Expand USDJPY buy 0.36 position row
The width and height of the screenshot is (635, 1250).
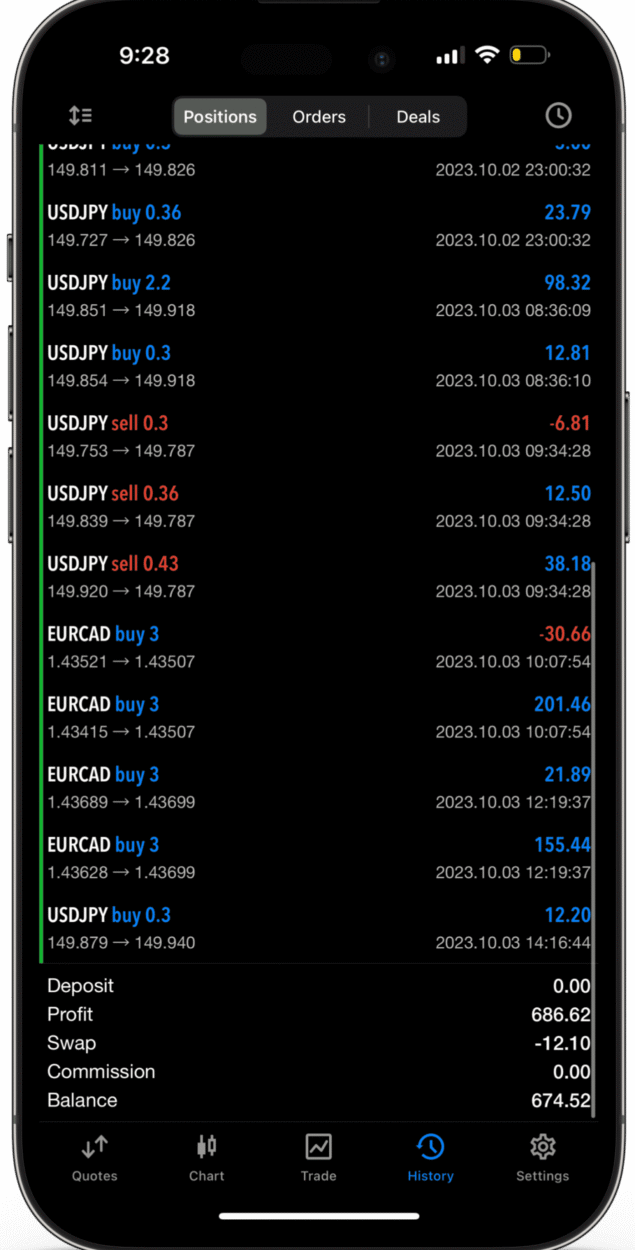[x=318, y=226]
